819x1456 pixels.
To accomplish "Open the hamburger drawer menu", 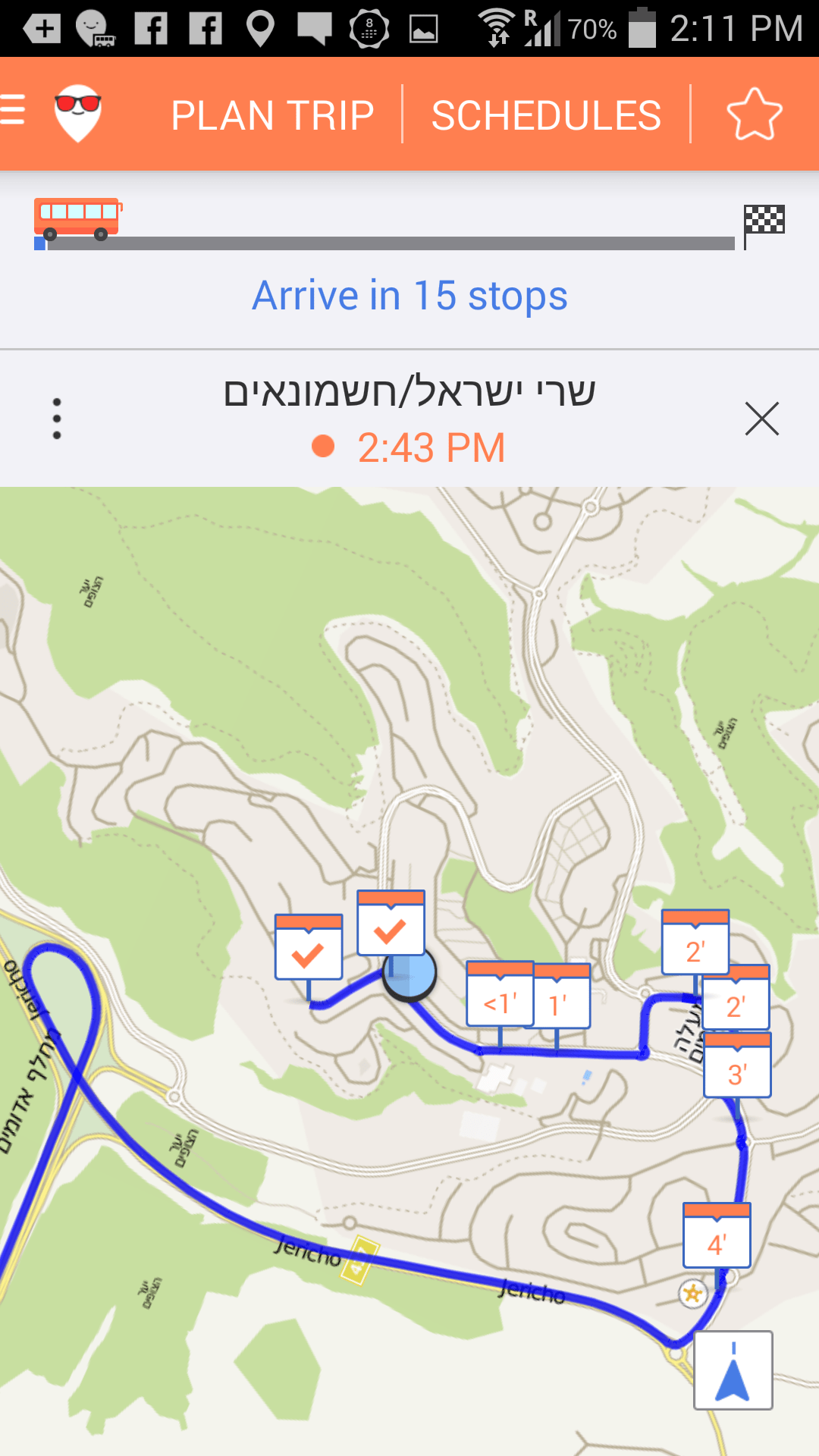I will point(14,111).
